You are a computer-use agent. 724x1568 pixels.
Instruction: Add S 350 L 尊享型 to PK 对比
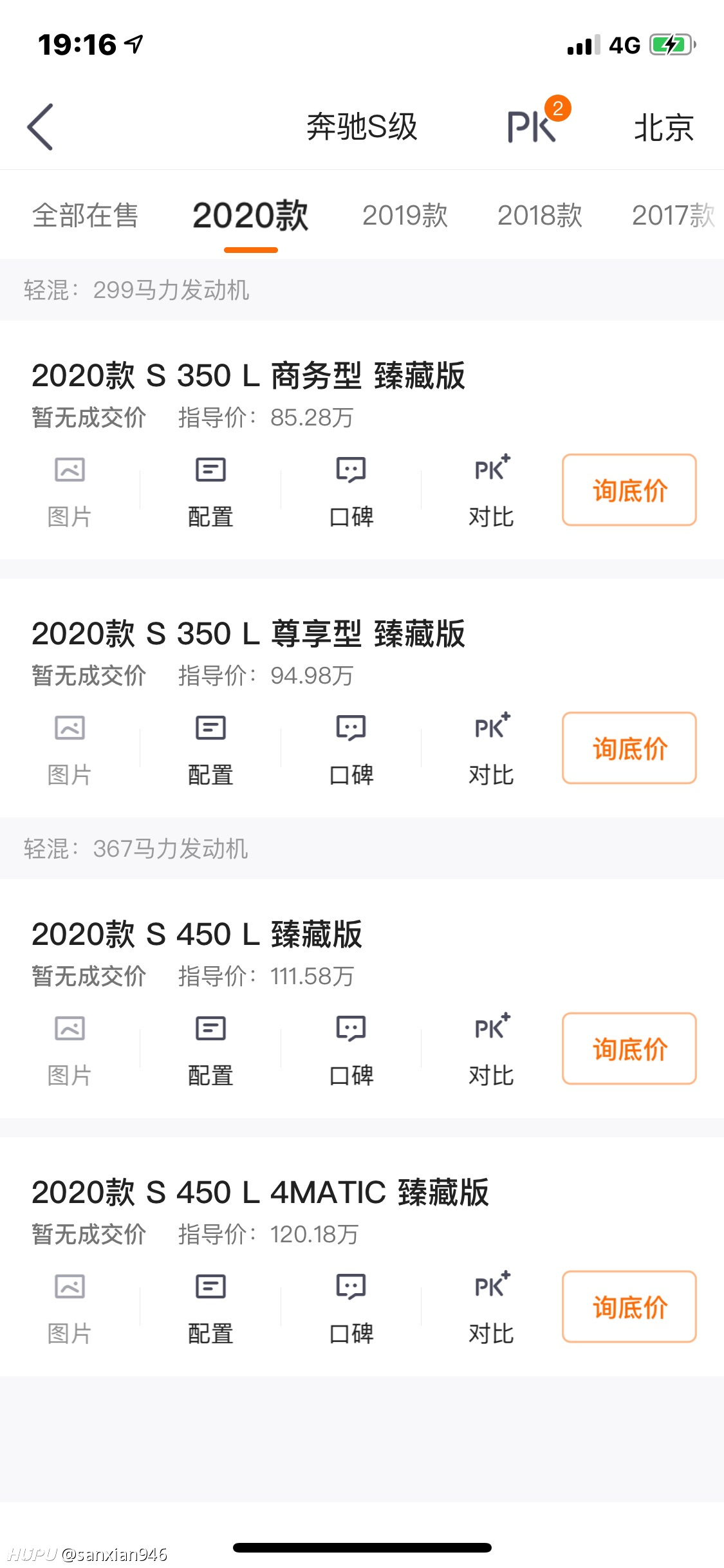pos(491,749)
